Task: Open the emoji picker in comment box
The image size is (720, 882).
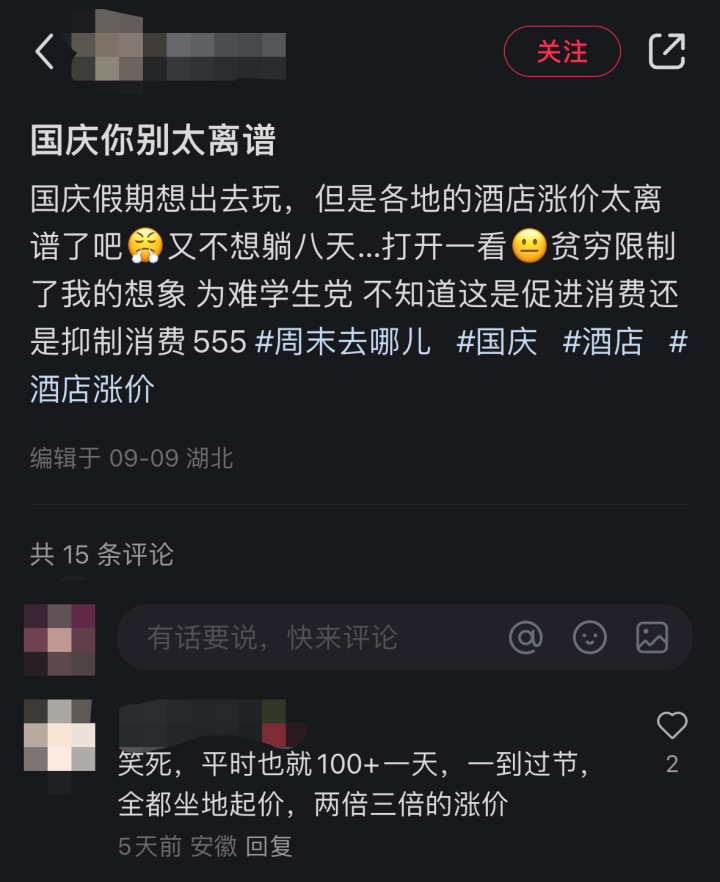Action: point(589,637)
